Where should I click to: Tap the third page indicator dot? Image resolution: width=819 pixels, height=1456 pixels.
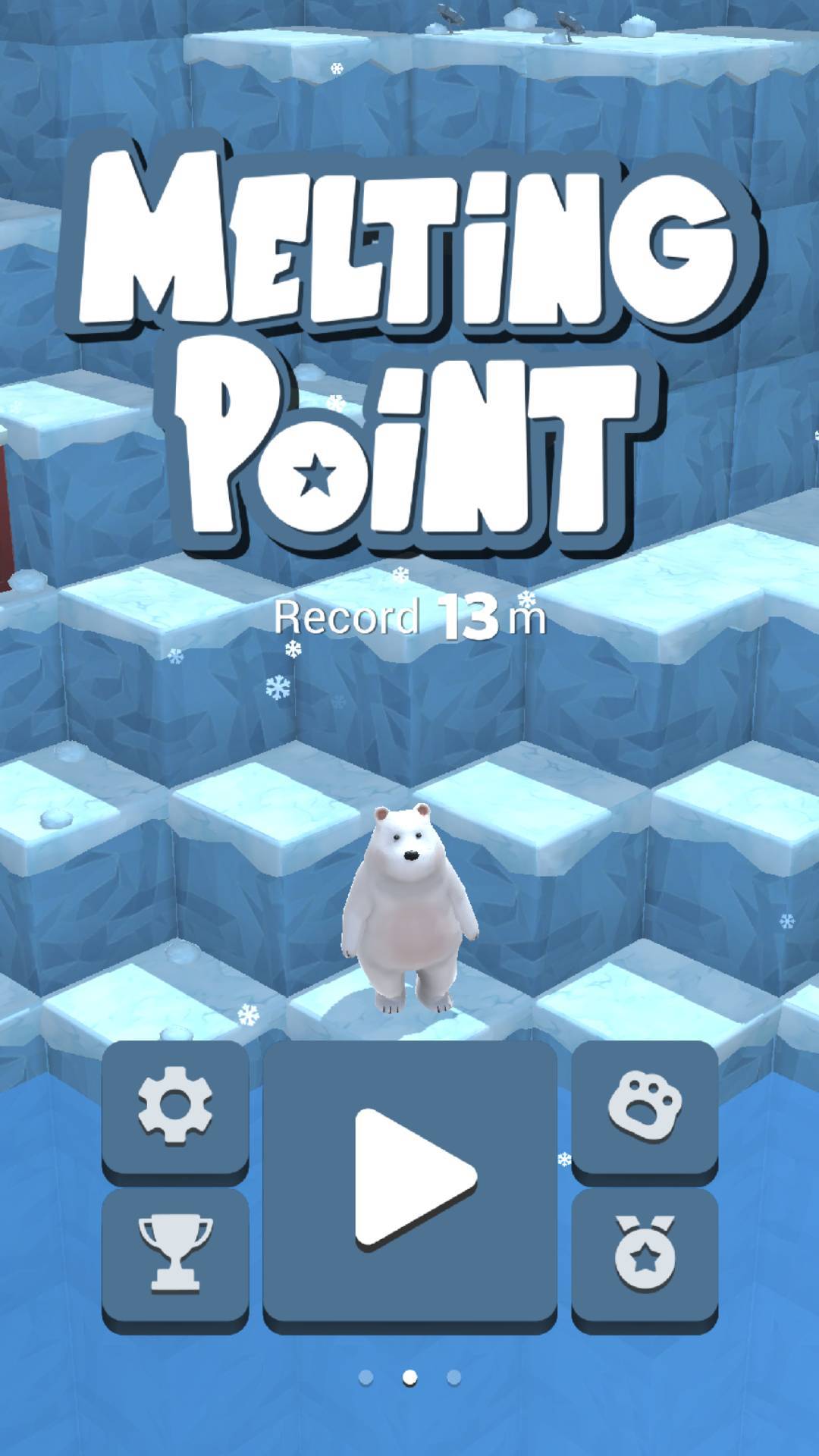454,1378
